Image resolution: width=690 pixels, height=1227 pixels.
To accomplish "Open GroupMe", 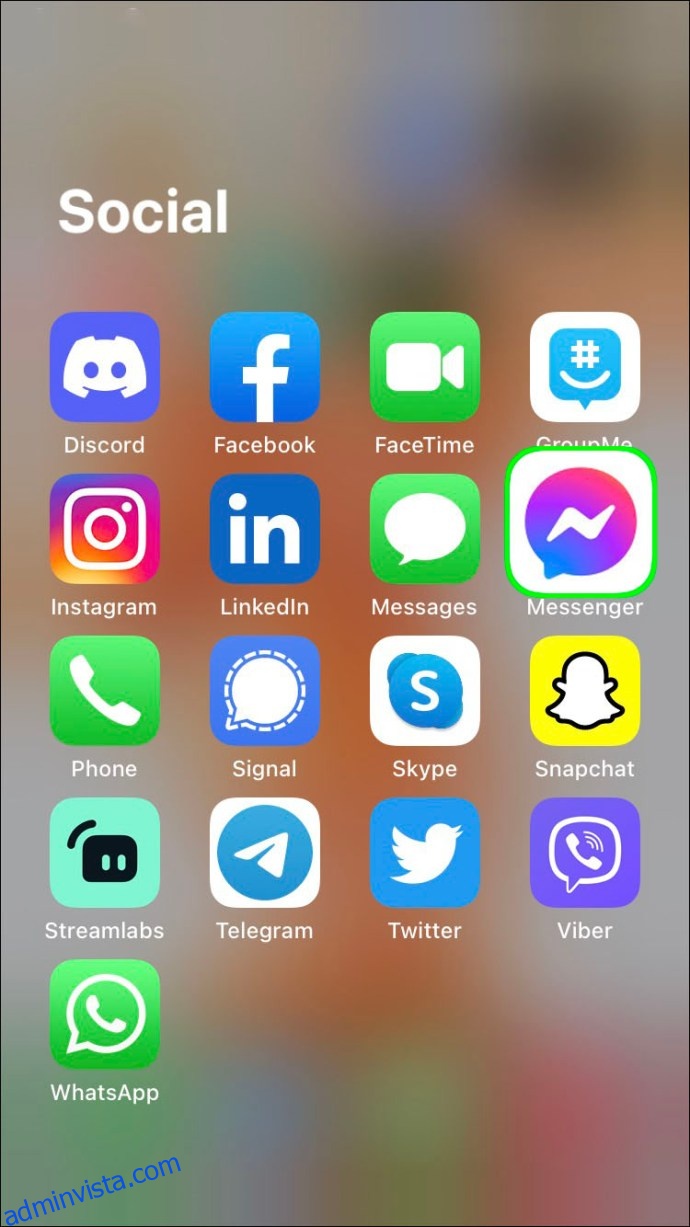I will pos(584,366).
